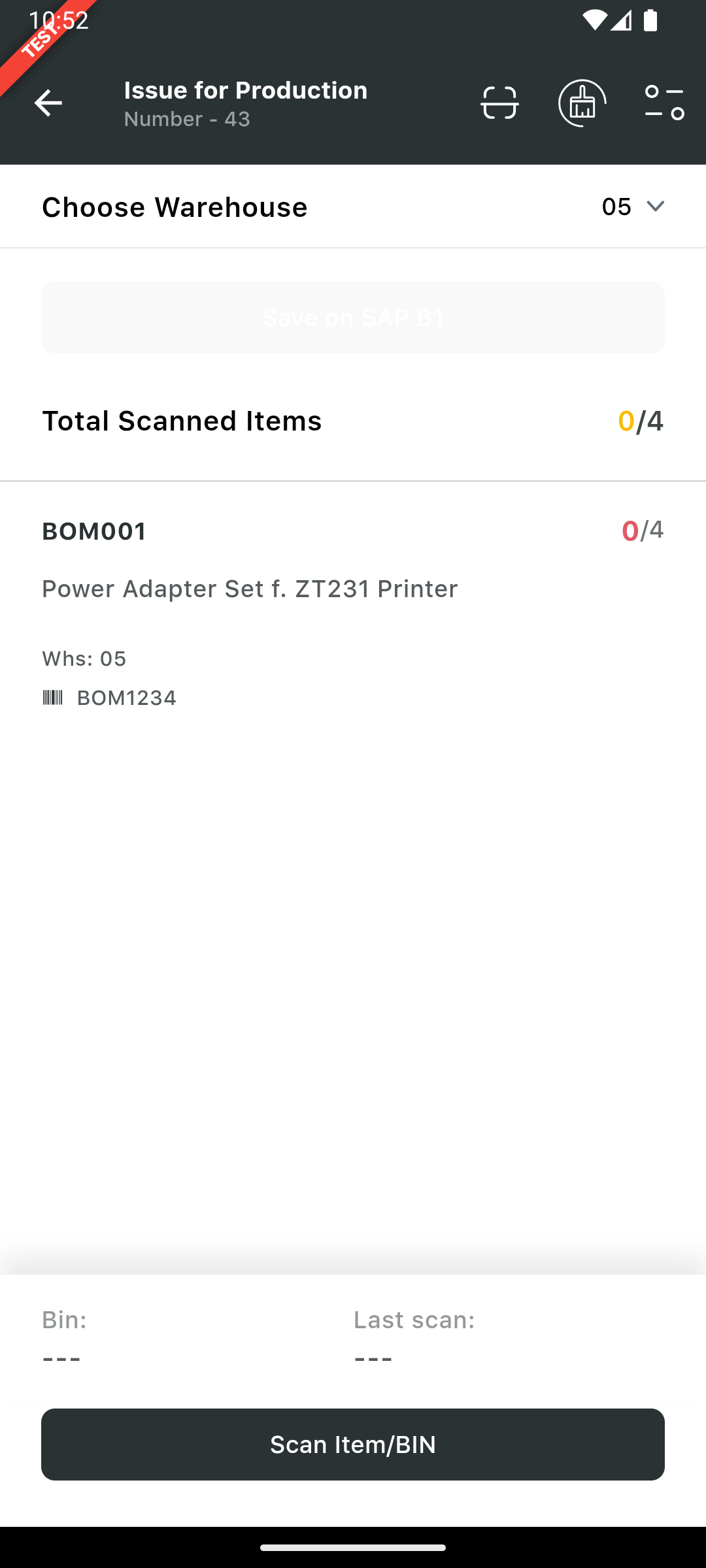
Task: Tap the back arrow to exit
Action: pyautogui.click(x=48, y=103)
